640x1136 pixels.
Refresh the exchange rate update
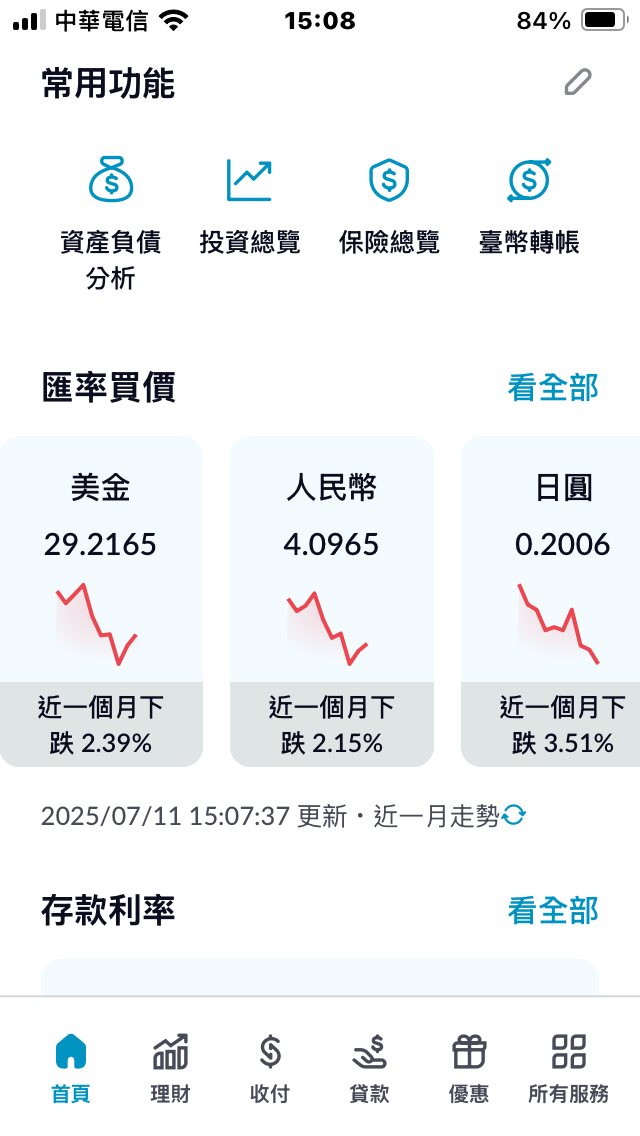coord(514,816)
